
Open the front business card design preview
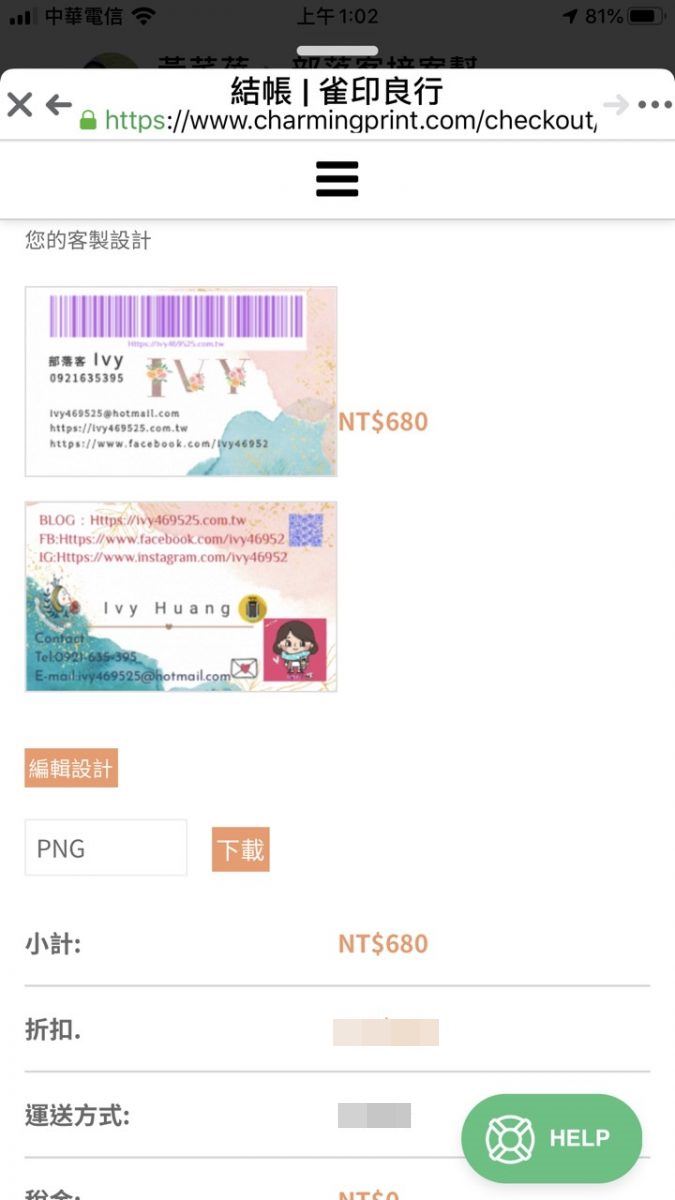(181, 381)
